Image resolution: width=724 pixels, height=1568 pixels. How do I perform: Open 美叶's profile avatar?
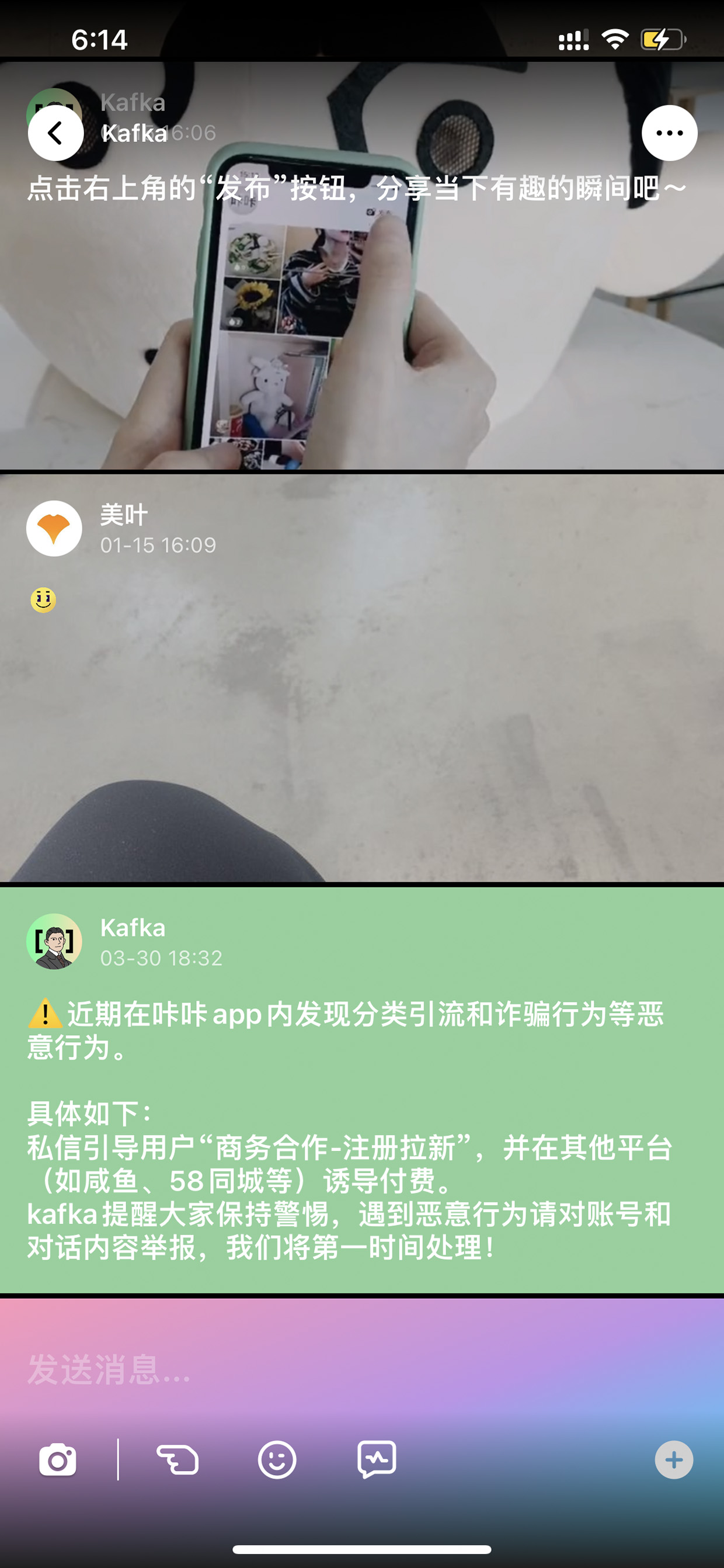point(54,528)
